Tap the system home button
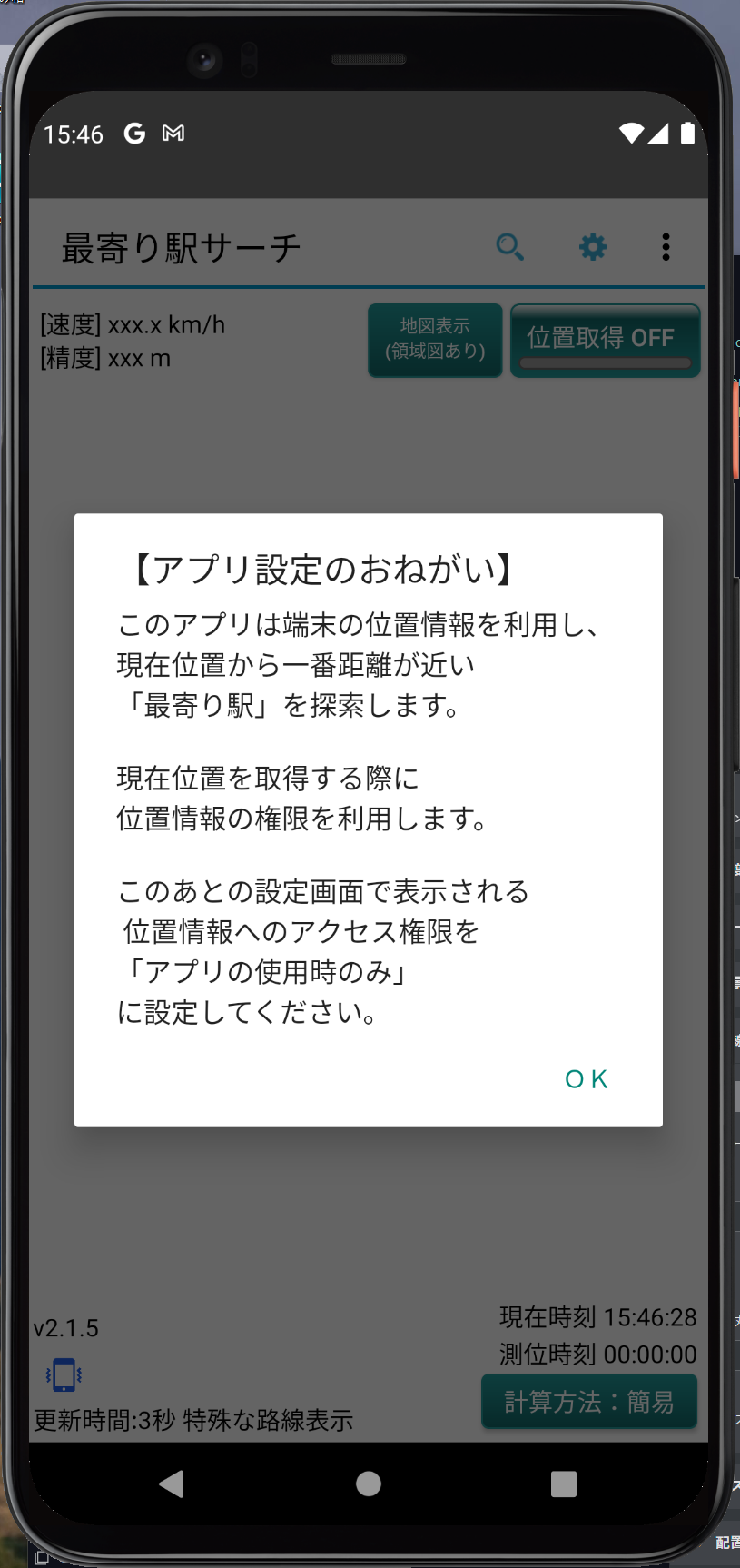740x1568 pixels. click(x=369, y=1484)
